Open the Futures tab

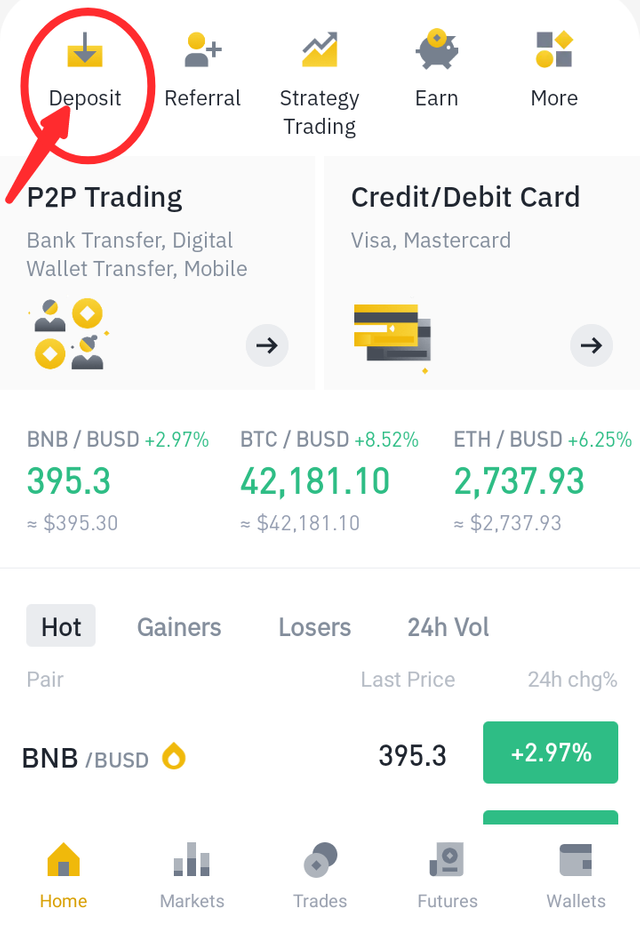(x=447, y=875)
